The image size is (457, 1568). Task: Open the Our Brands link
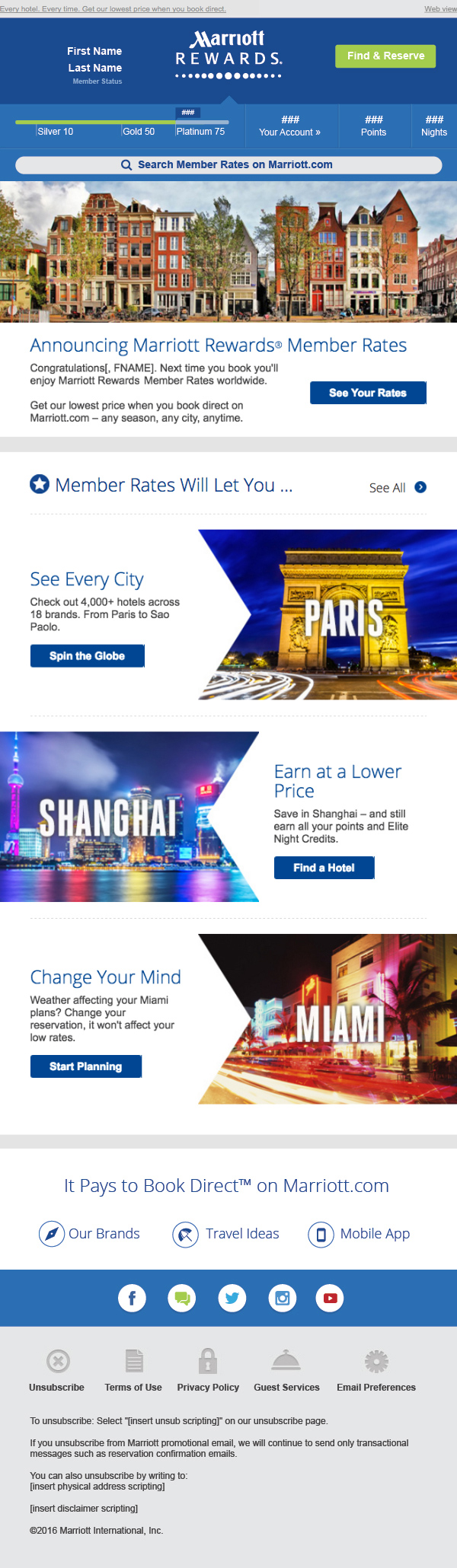(90, 1234)
